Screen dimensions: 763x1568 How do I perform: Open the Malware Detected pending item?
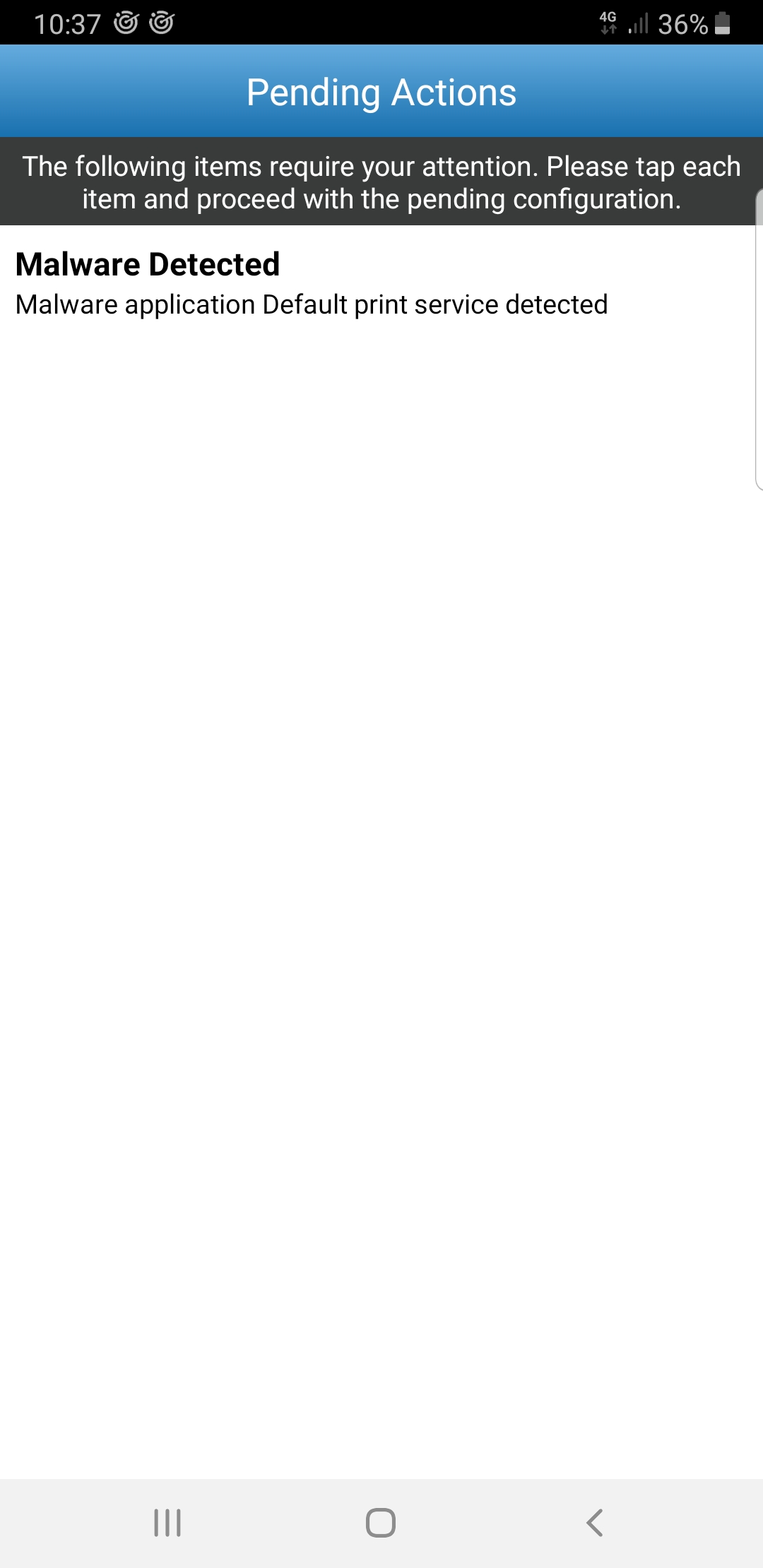[x=311, y=284]
